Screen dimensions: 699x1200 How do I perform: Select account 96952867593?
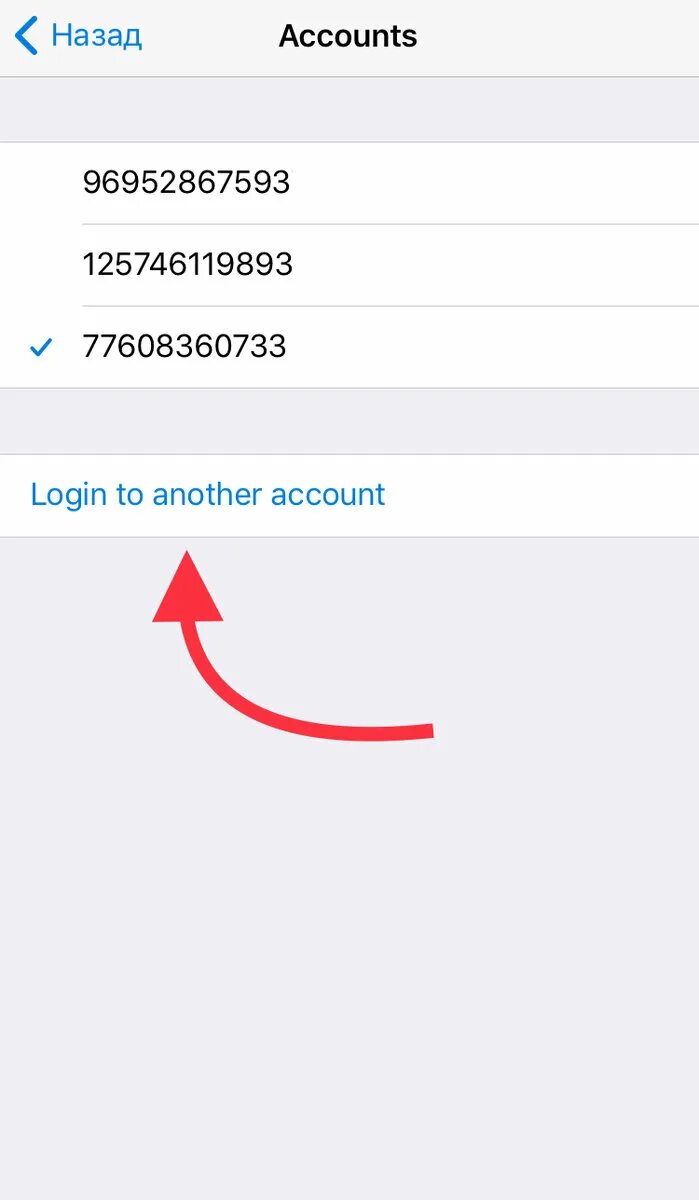coord(349,183)
